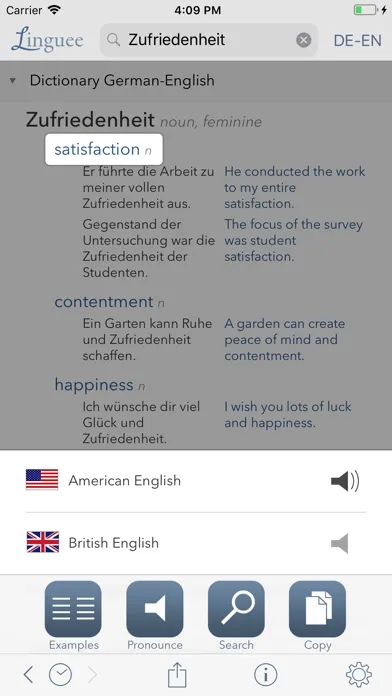392x696 pixels.
Task: Open the search history clock
Action: click(x=60, y=675)
